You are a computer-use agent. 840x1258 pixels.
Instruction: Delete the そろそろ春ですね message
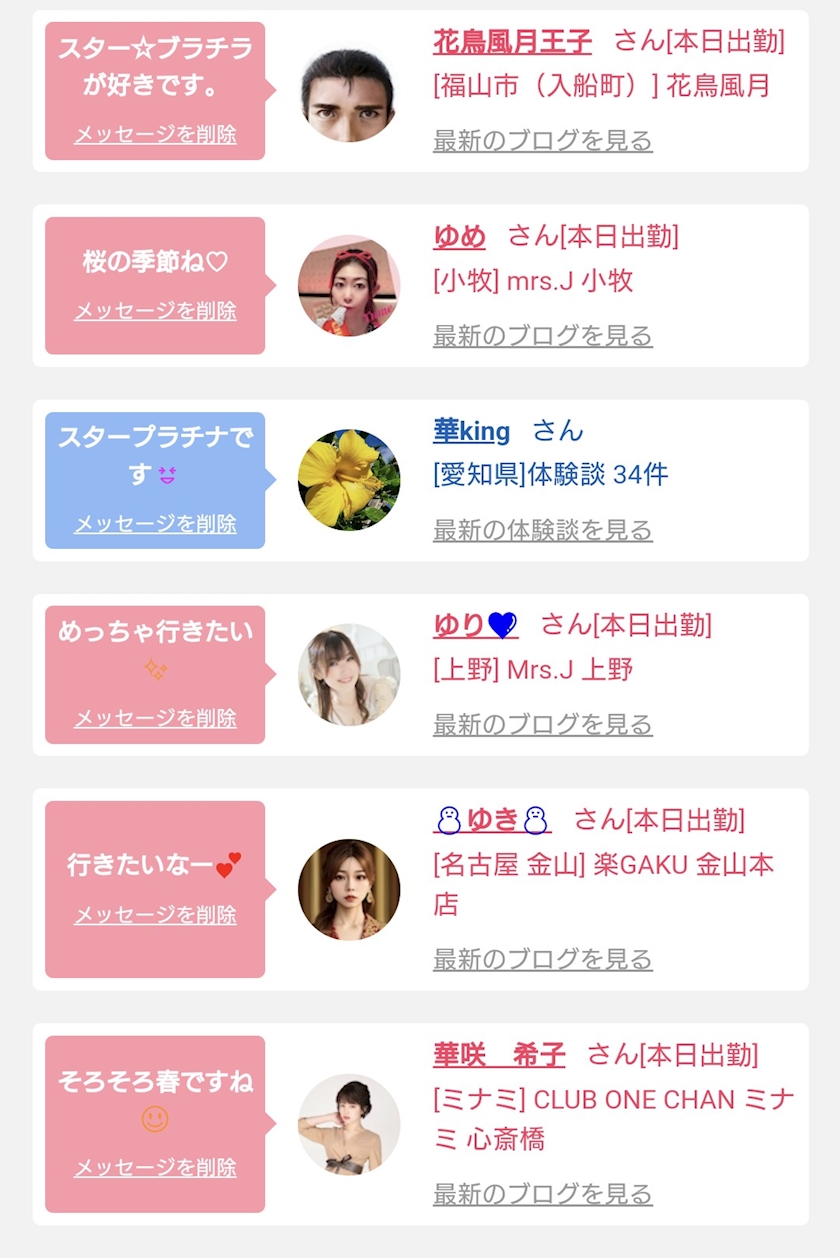coord(155,1168)
